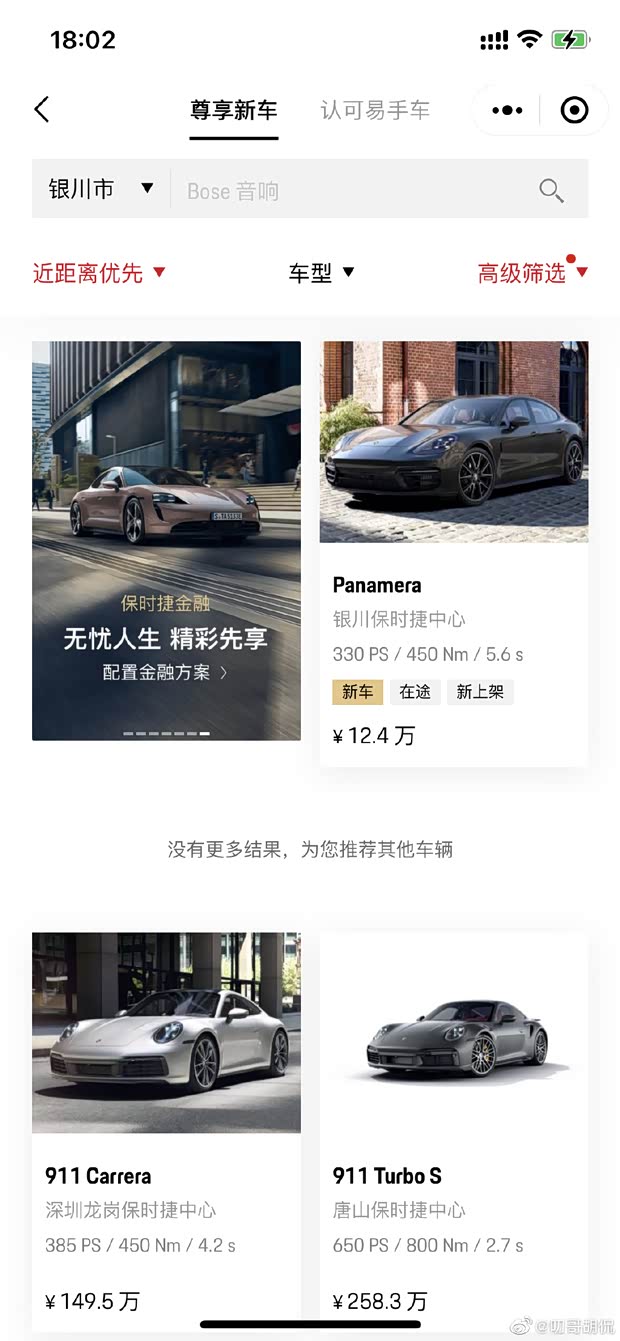Screen dimensions: 620x1341
Task: Open the 保时捷金融 finance banner
Action: pyautogui.click(x=166, y=541)
